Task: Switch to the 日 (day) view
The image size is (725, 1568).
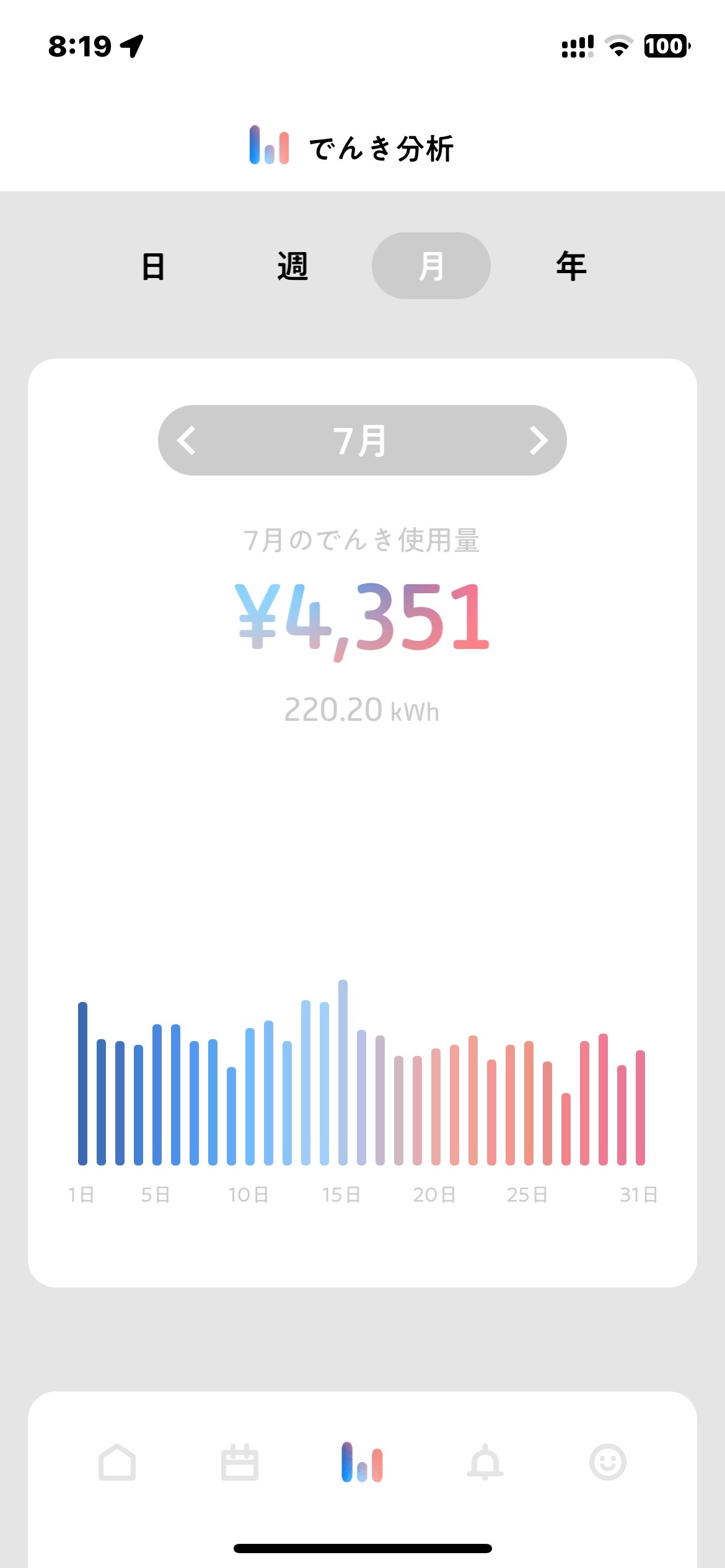Action: tap(153, 266)
